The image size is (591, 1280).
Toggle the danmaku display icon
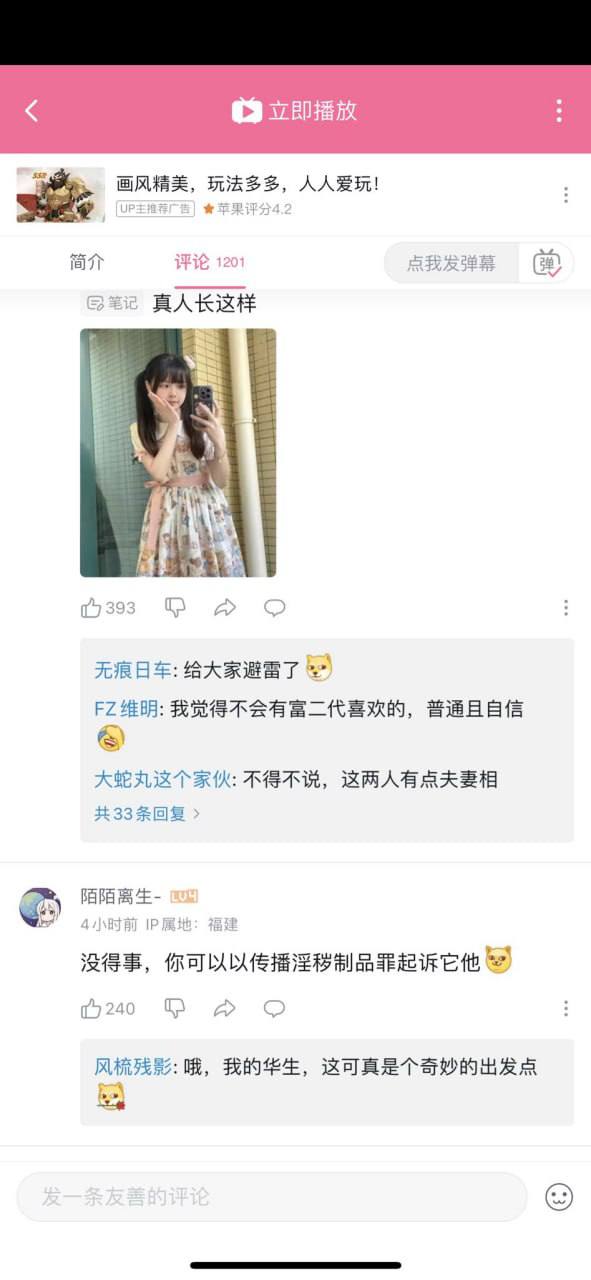pyautogui.click(x=547, y=263)
